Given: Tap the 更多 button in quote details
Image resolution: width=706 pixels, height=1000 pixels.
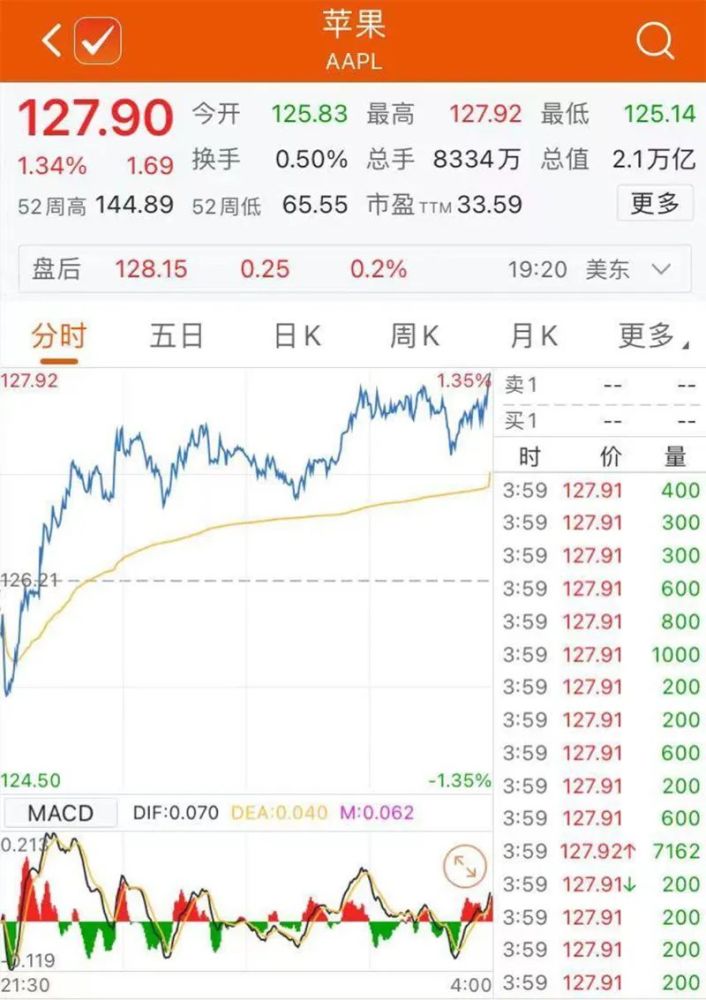Looking at the screenshot, I should click(655, 205).
